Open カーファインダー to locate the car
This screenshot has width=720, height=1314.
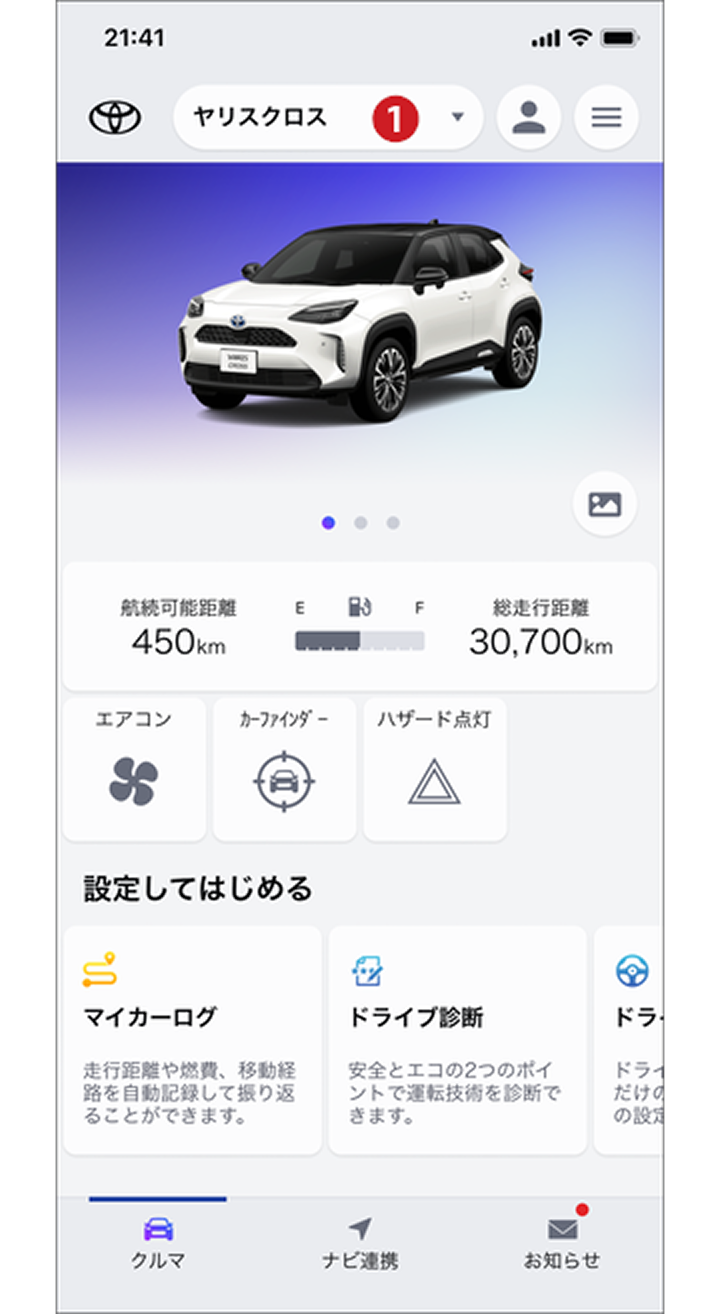(284, 769)
